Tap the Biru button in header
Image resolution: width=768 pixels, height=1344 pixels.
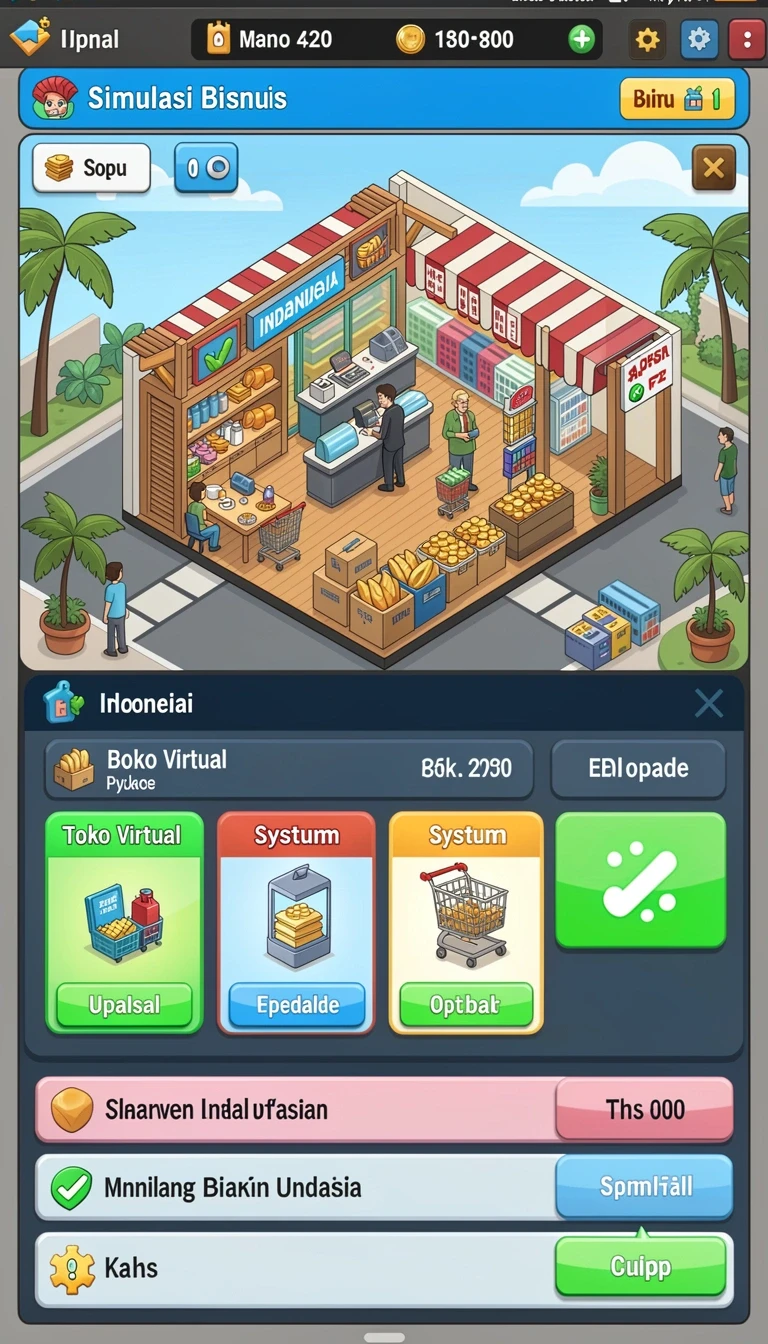(677, 99)
